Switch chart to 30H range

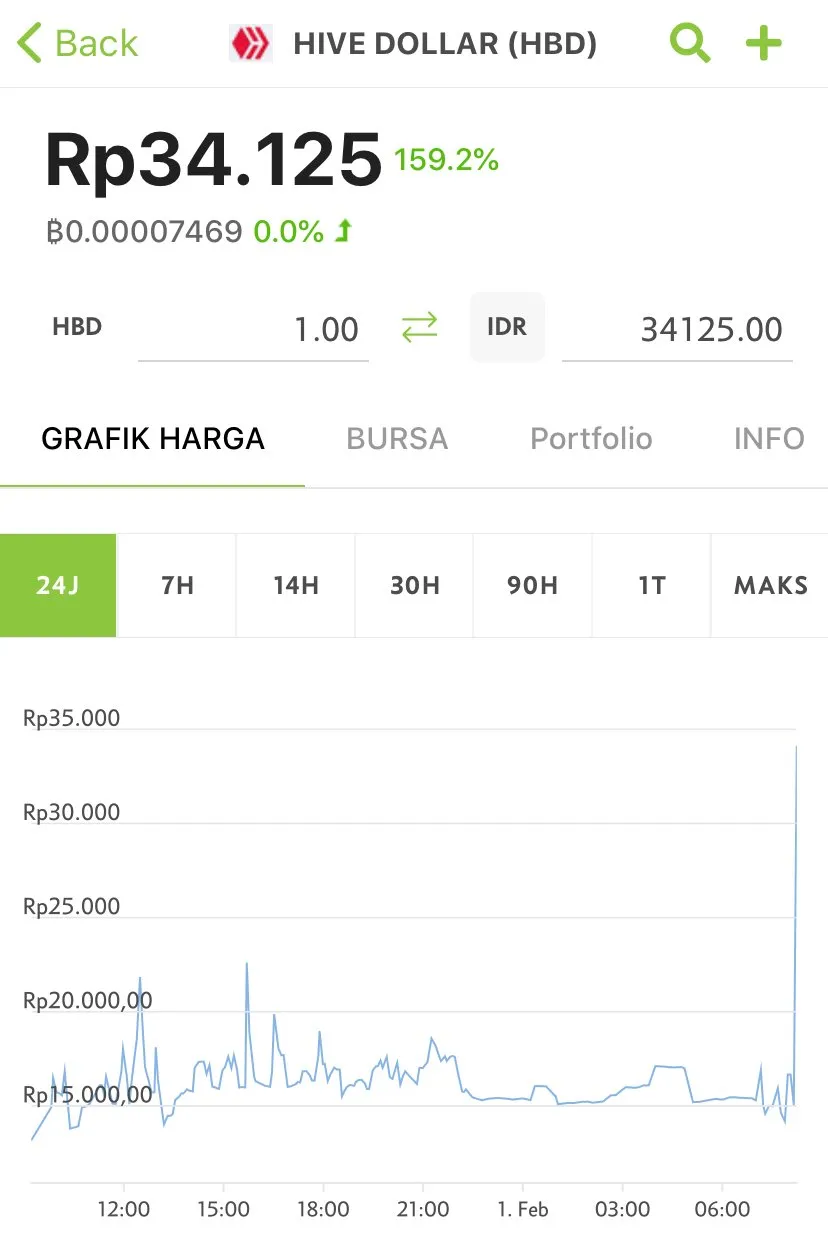click(x=415, y=585)
